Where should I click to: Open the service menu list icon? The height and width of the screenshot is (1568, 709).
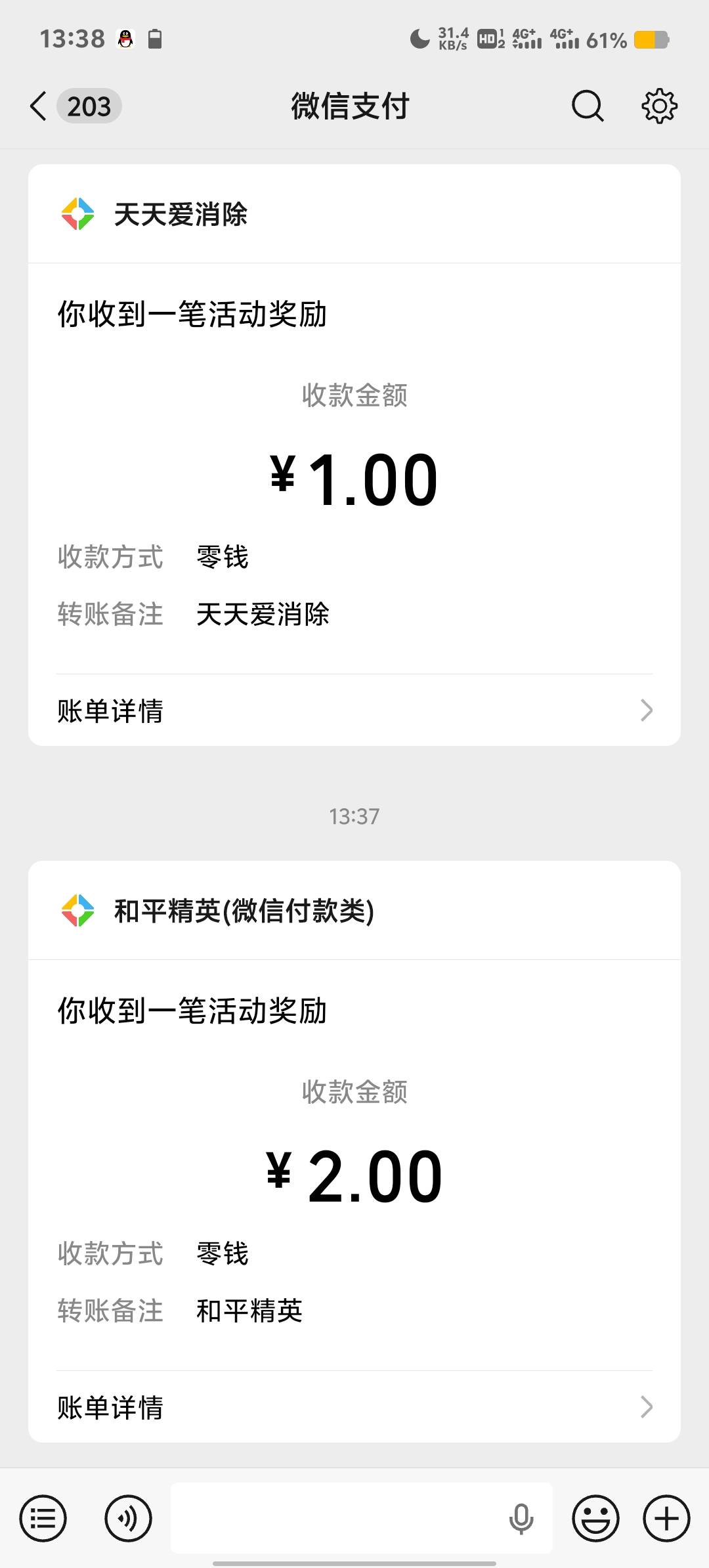click(43, 1518)
